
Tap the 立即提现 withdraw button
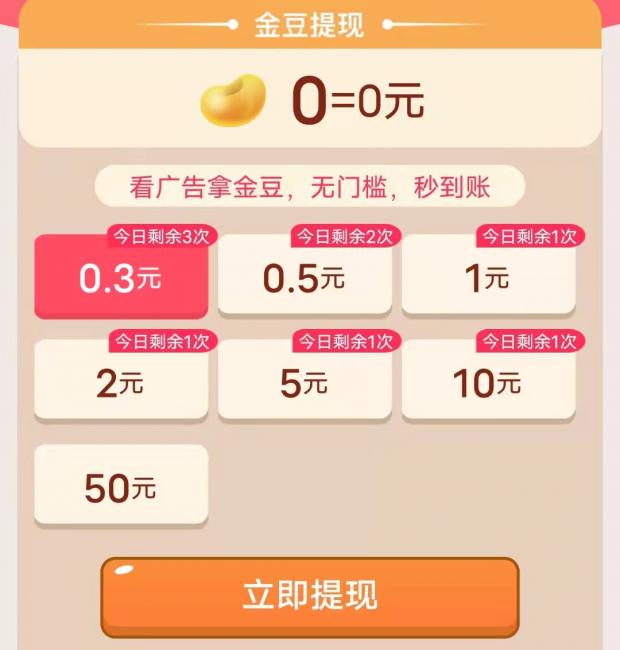310,596
